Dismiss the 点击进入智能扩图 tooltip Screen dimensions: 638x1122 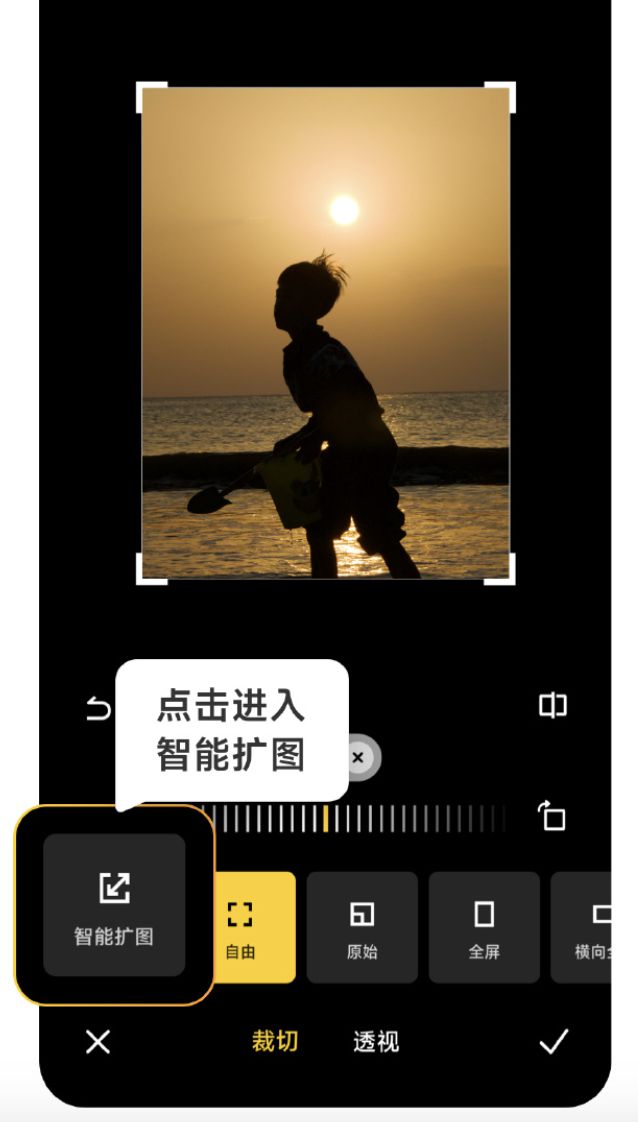coord(358,758)
